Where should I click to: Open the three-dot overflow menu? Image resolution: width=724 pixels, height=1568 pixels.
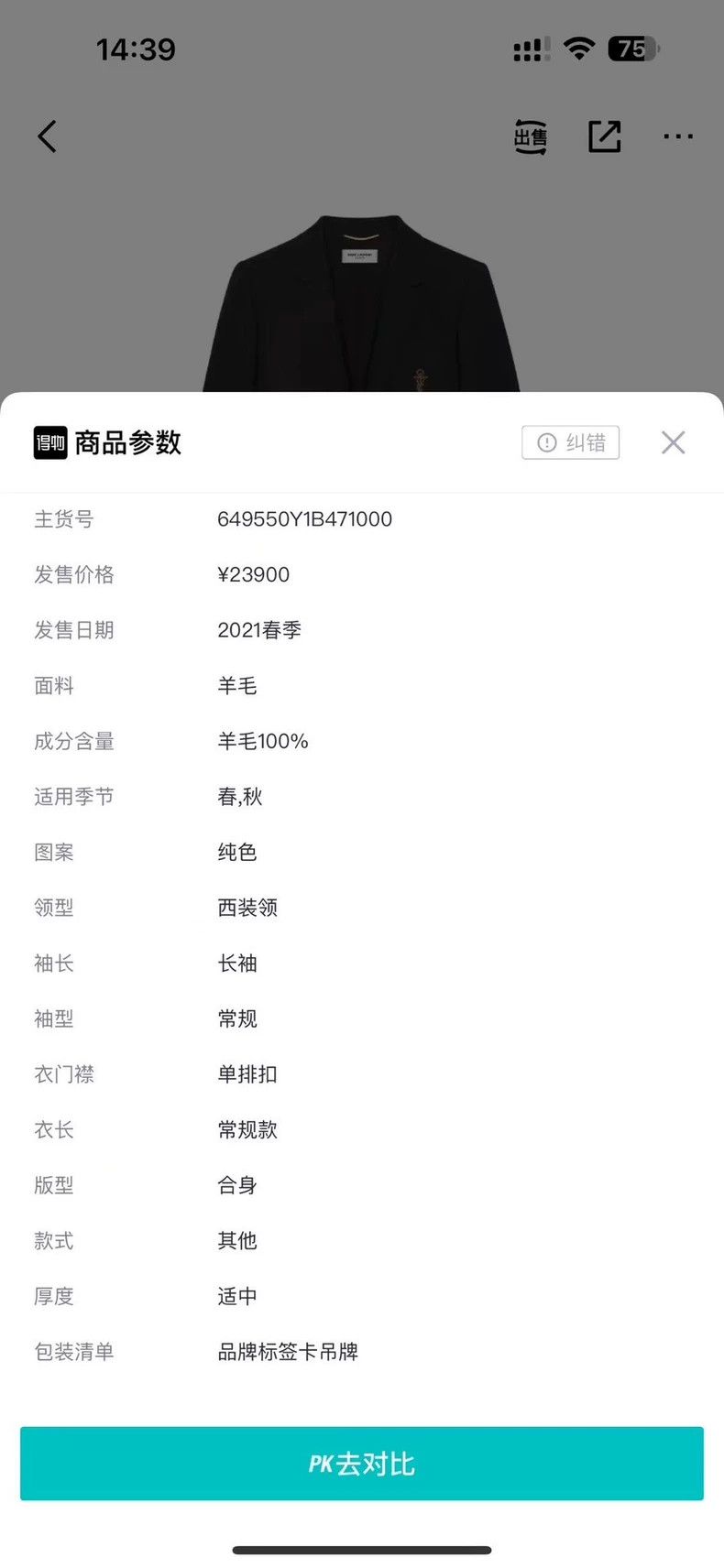click(678, 136)
